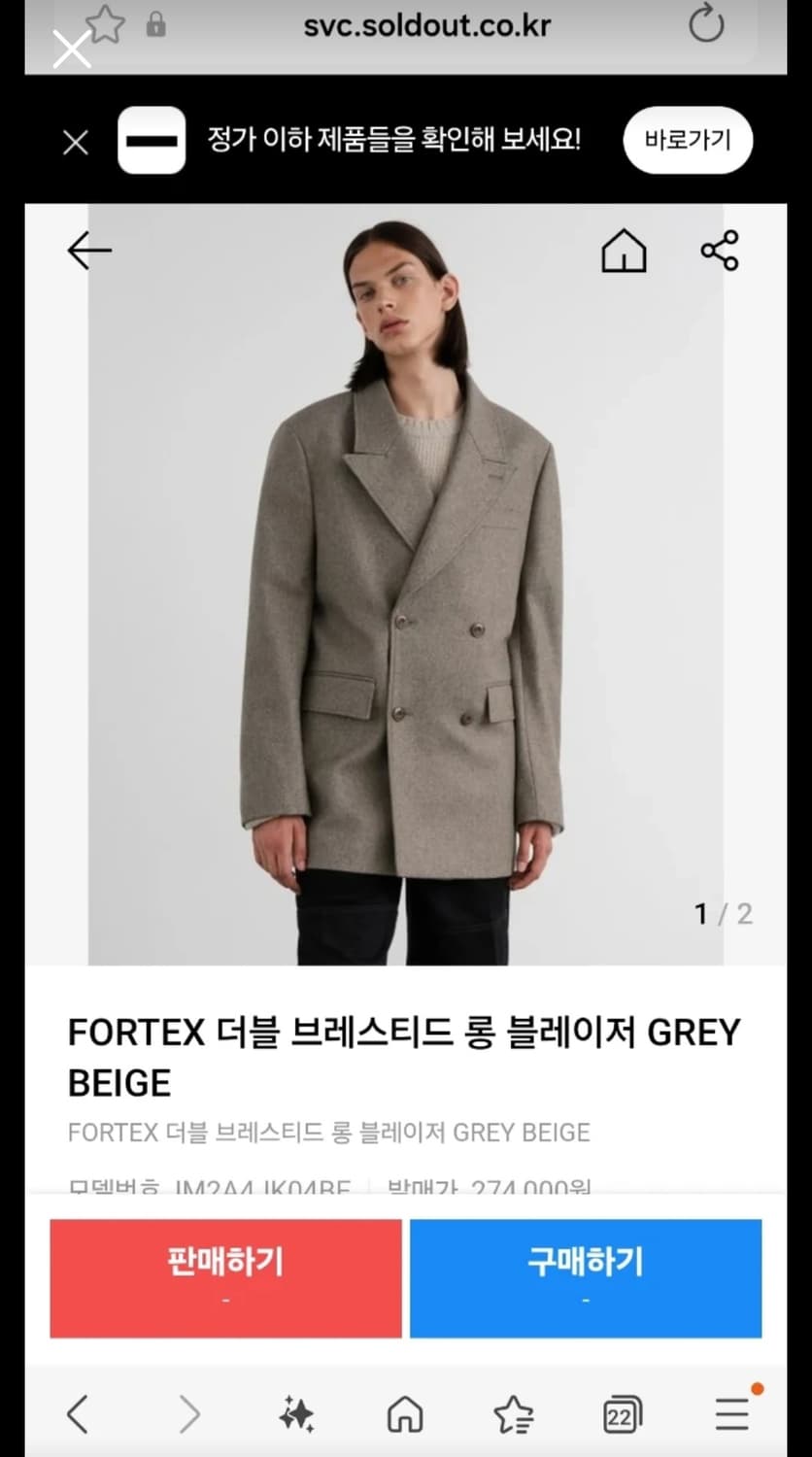
Task: Tap the promo banner's minus logo icon
Action: coord(152,141)
